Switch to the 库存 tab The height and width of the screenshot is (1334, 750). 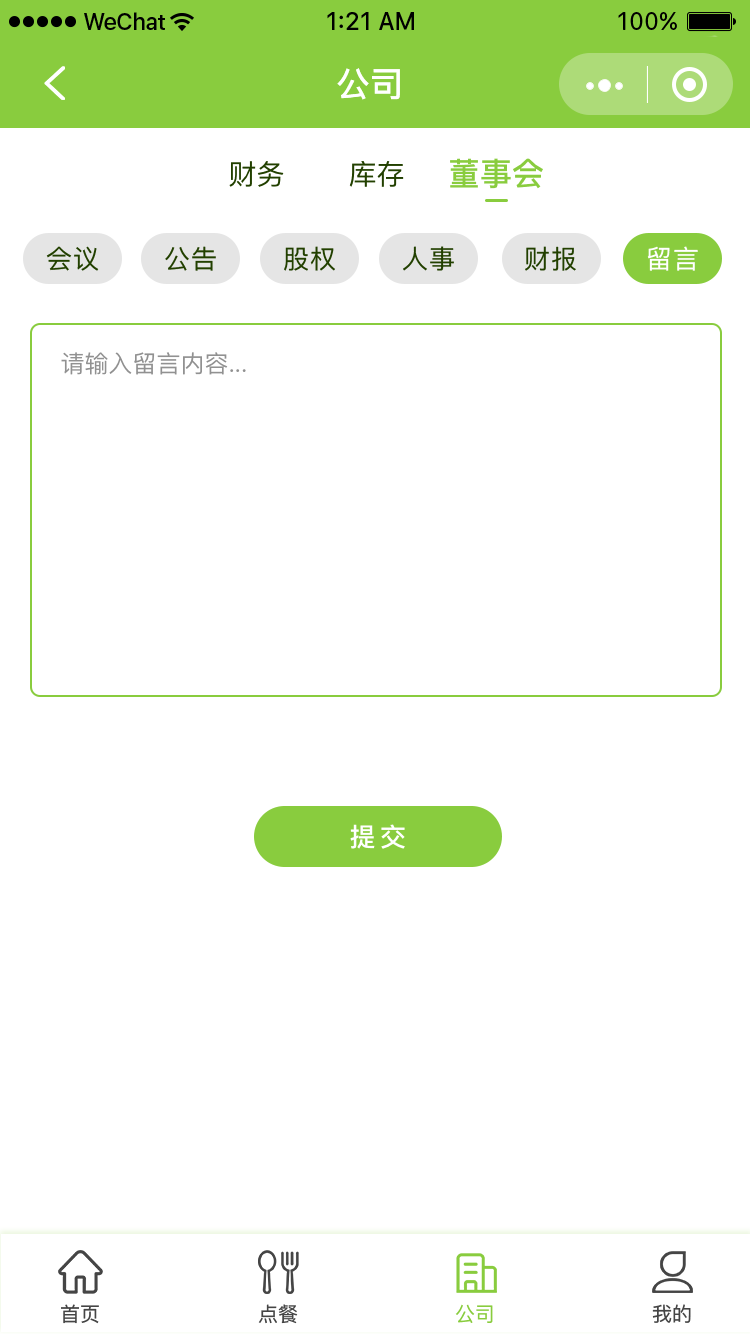point(376,175)
